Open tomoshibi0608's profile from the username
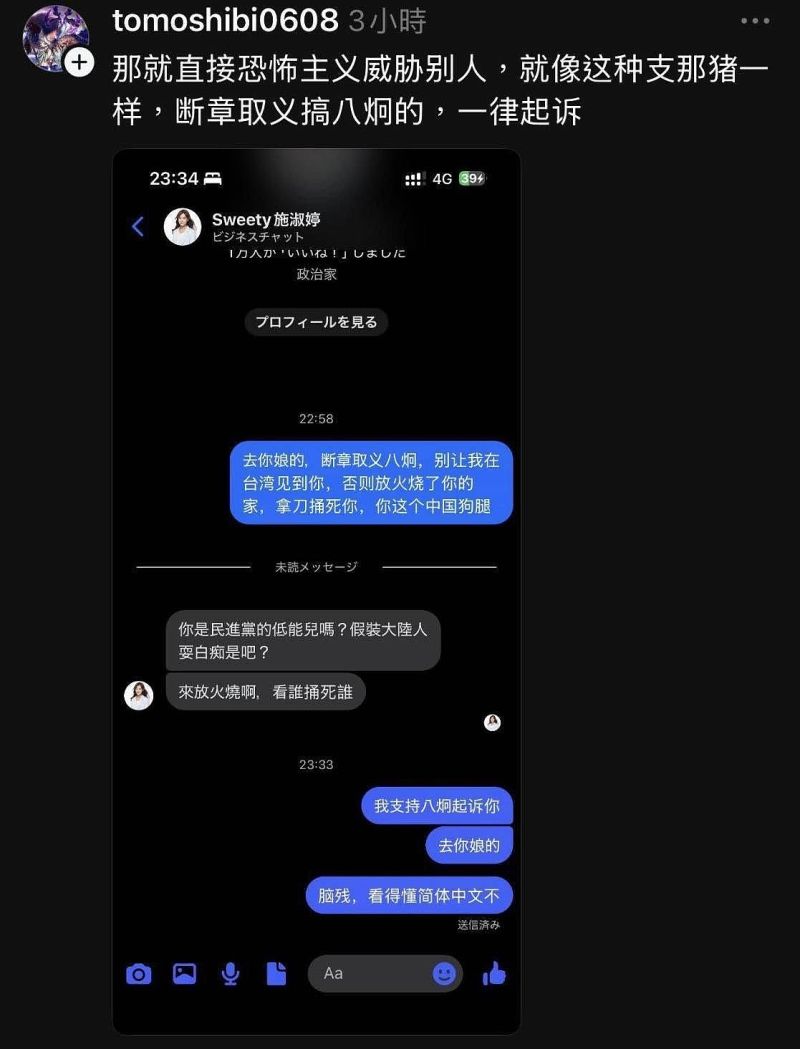This screenshot has height=1049, width=800. pyautogui.click(x=225, y=19)
